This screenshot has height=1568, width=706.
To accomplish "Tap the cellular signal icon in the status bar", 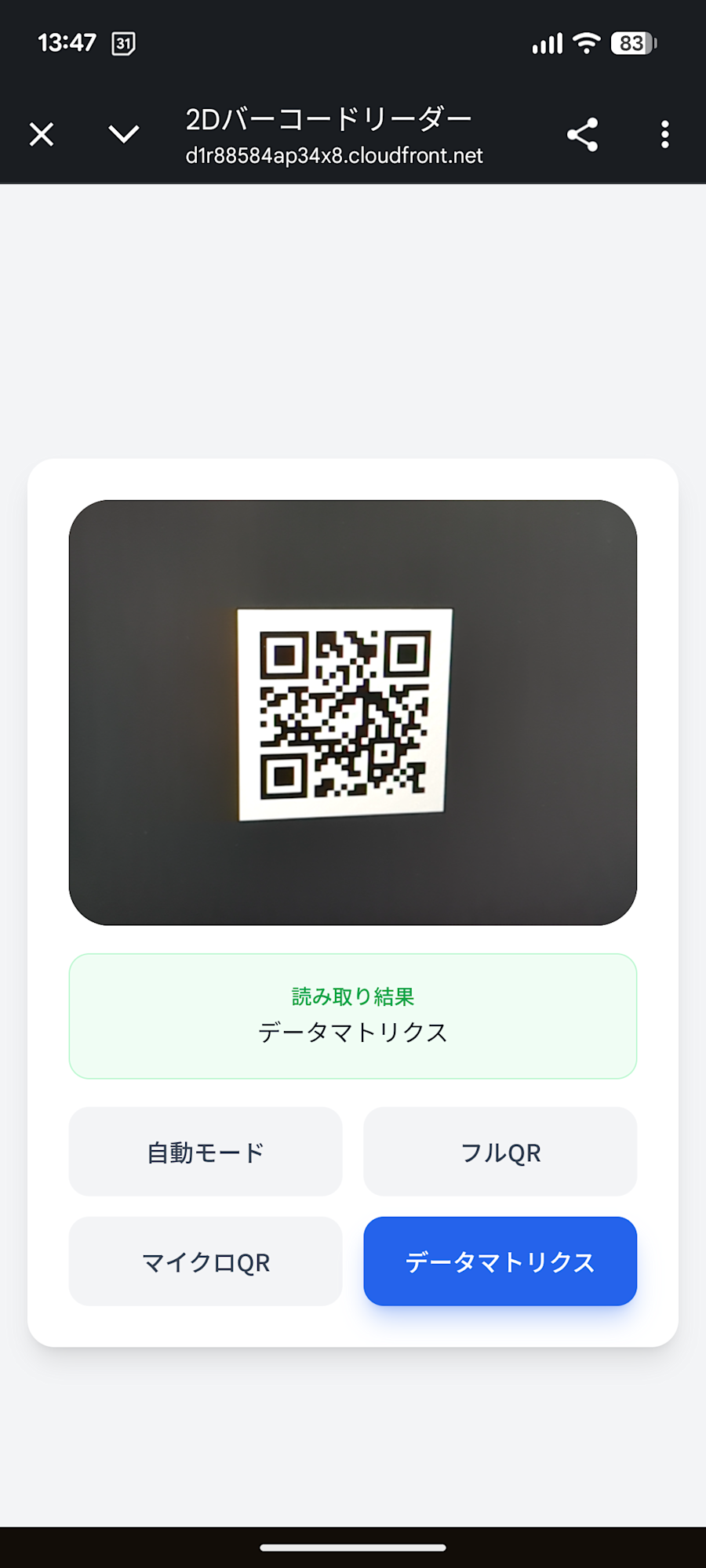I will coord(548,43).
